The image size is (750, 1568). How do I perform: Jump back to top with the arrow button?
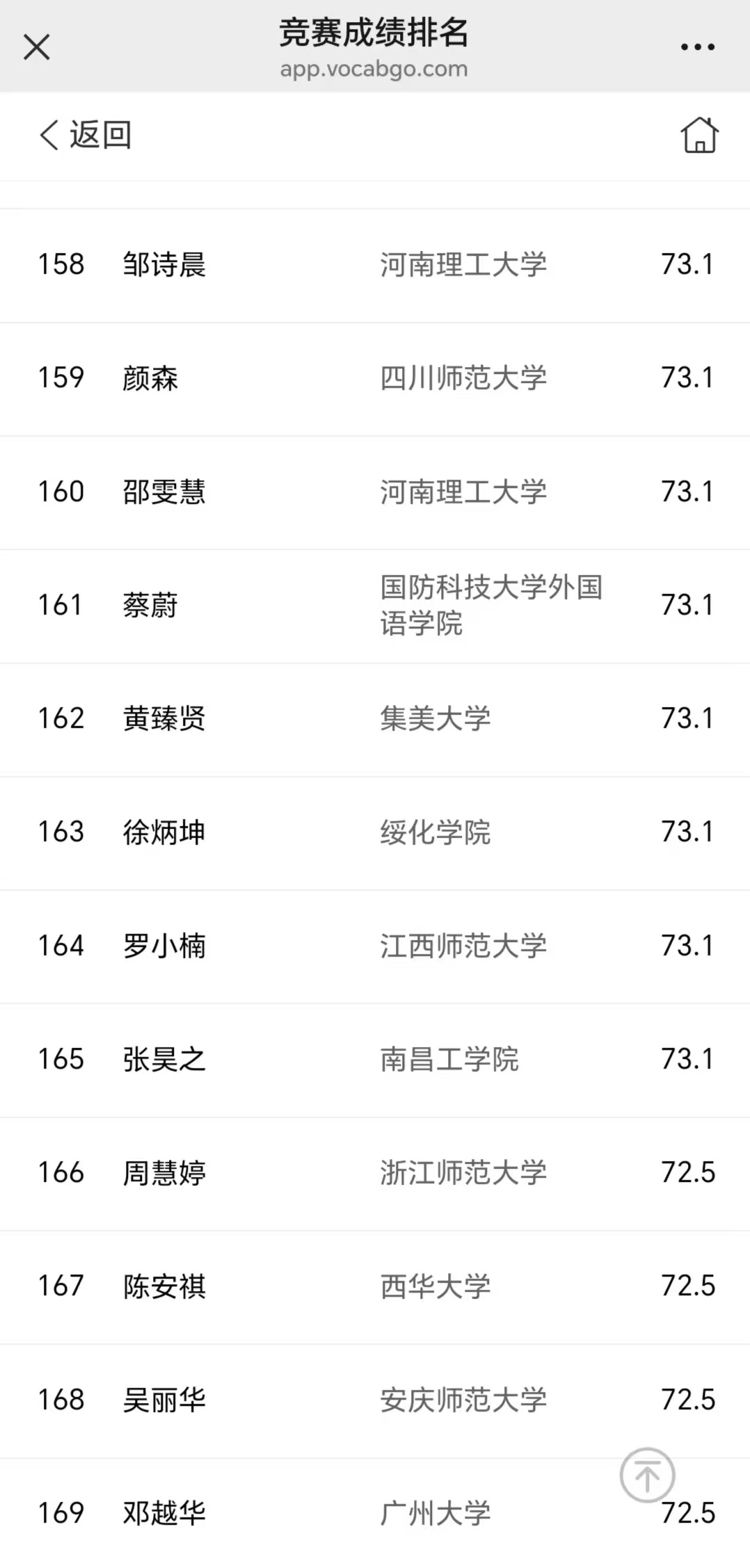[x=647, y=1474]
